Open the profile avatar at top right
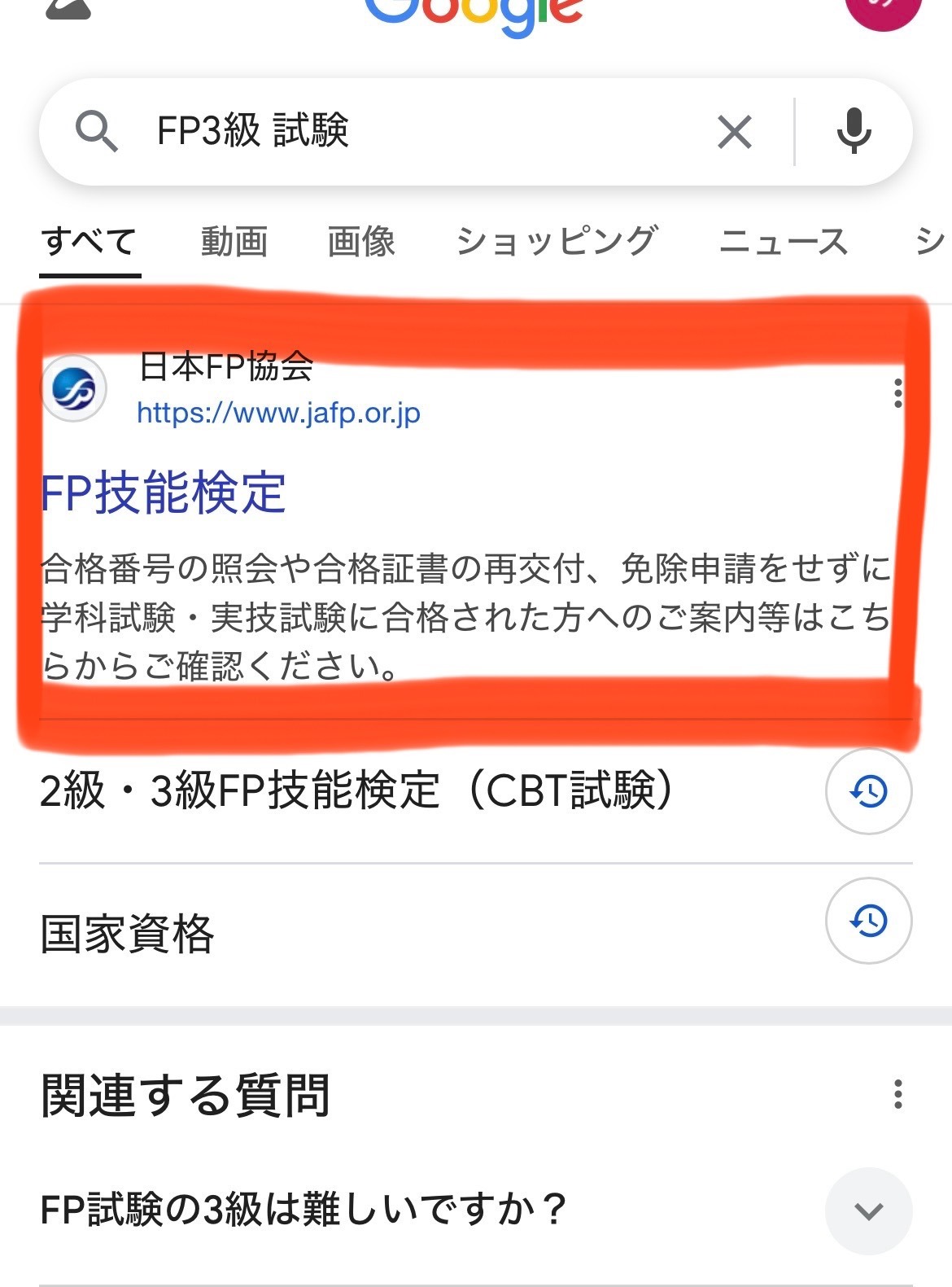This screenshot has height=1287, width=952. (883, 10)
